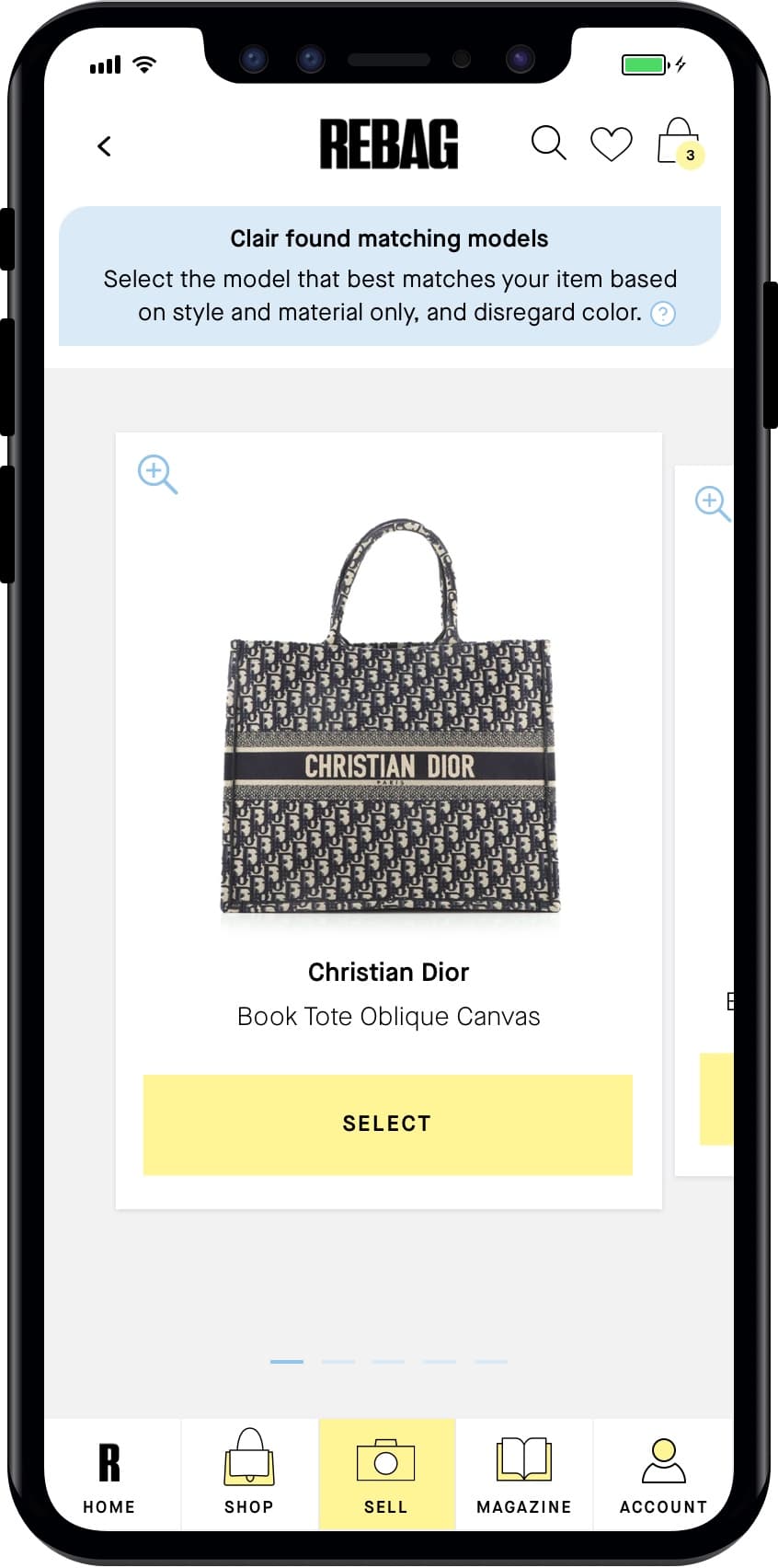Viewport: 778px width, 1568px height.
Task: Open the Account tab
Action: pos(663,1475)
